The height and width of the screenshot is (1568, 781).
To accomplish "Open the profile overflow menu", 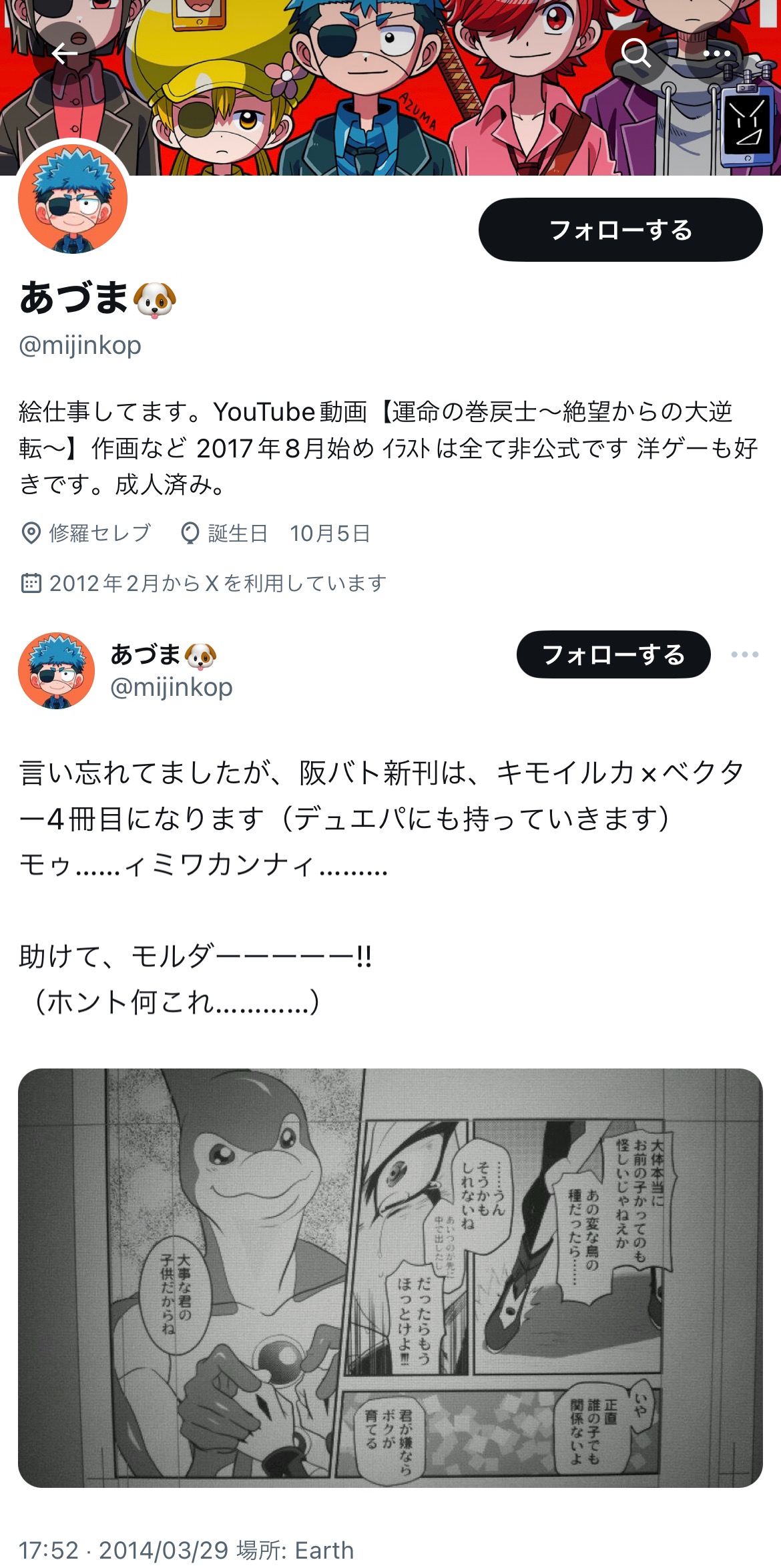I will (x=717, y=53).
